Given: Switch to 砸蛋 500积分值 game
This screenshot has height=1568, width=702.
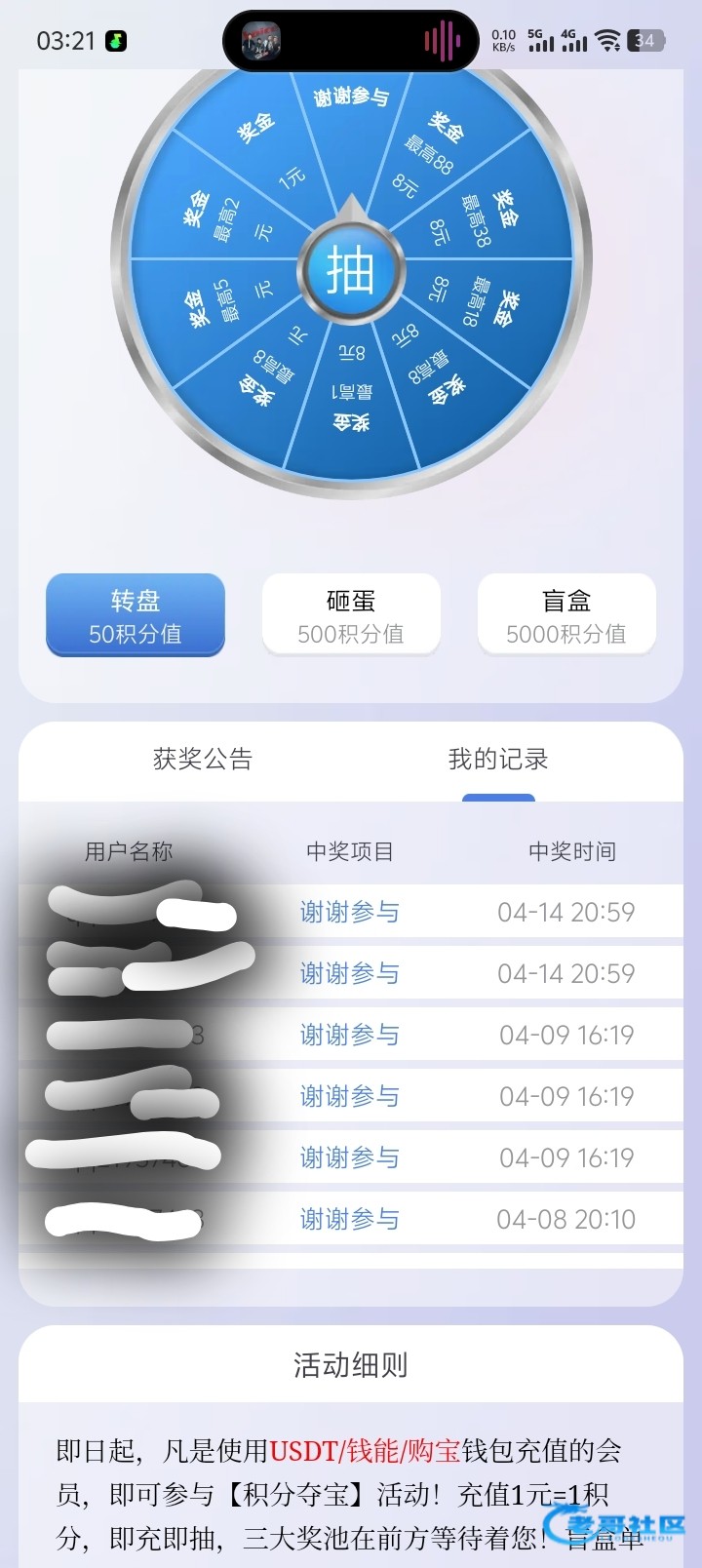Looking at the screenshot, I should pos(351,614).
